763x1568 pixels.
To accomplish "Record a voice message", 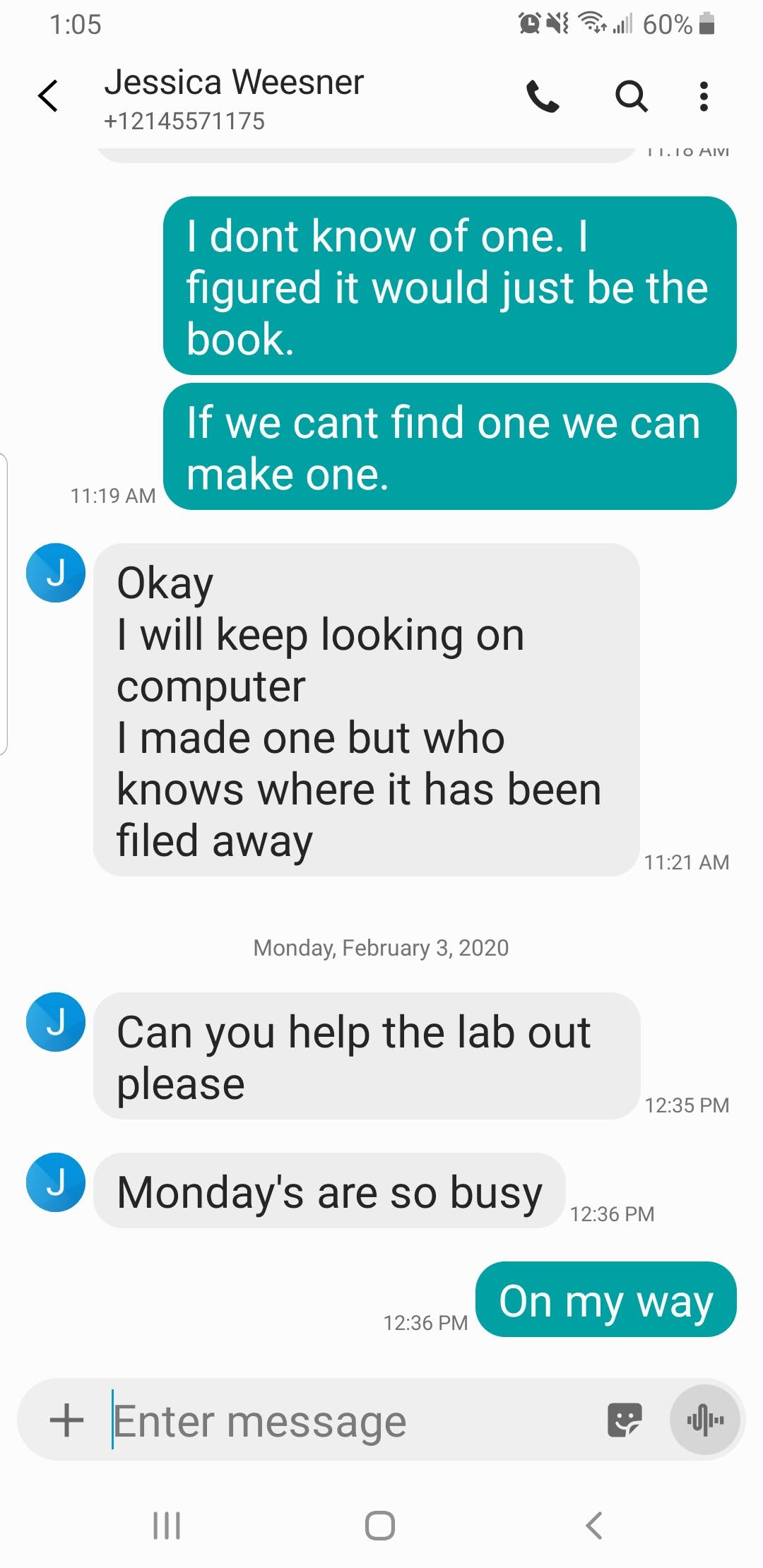I will (x=704, y=1420).
